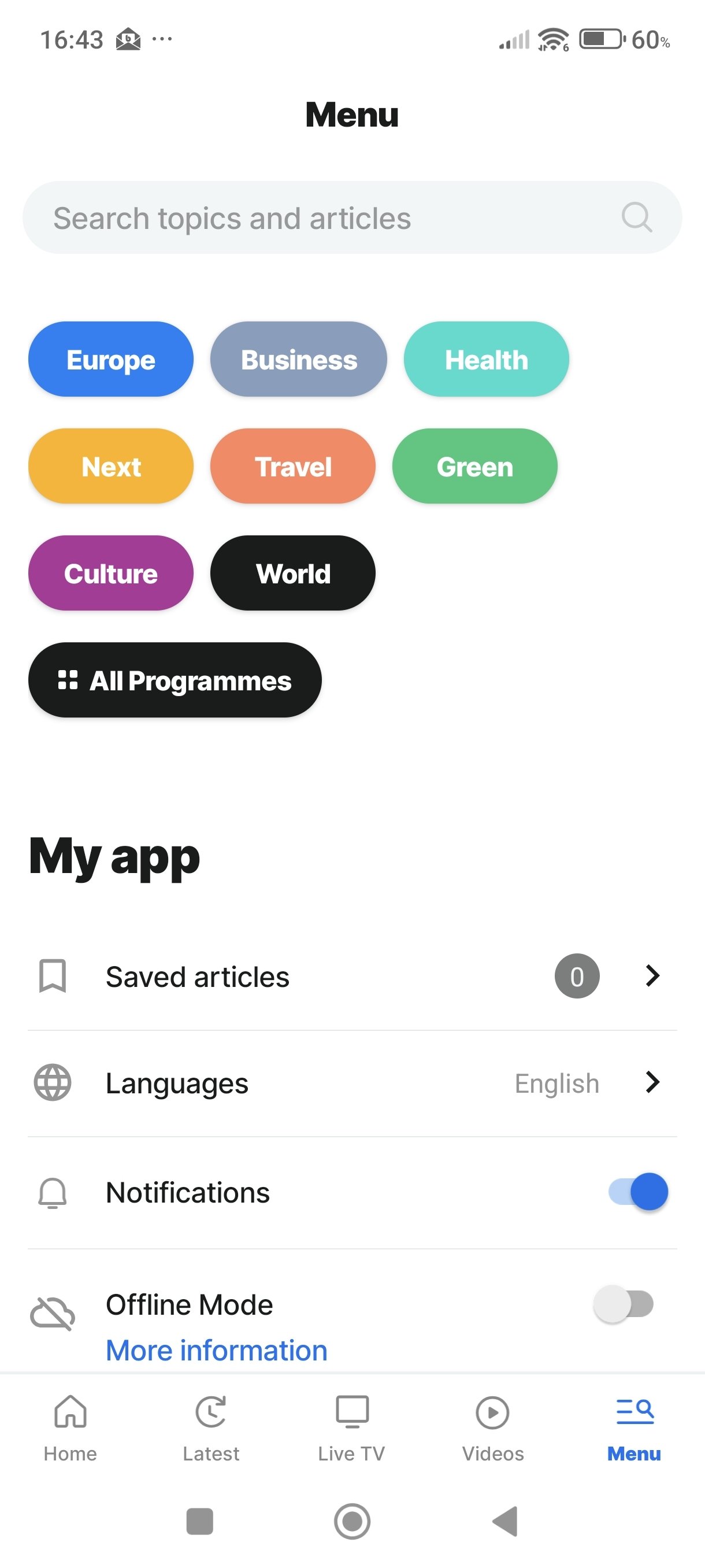This screenshot has width=705, height=1568.
Task: Browse the Culture section
Action: pyautogui.click(x=111, y=574)
